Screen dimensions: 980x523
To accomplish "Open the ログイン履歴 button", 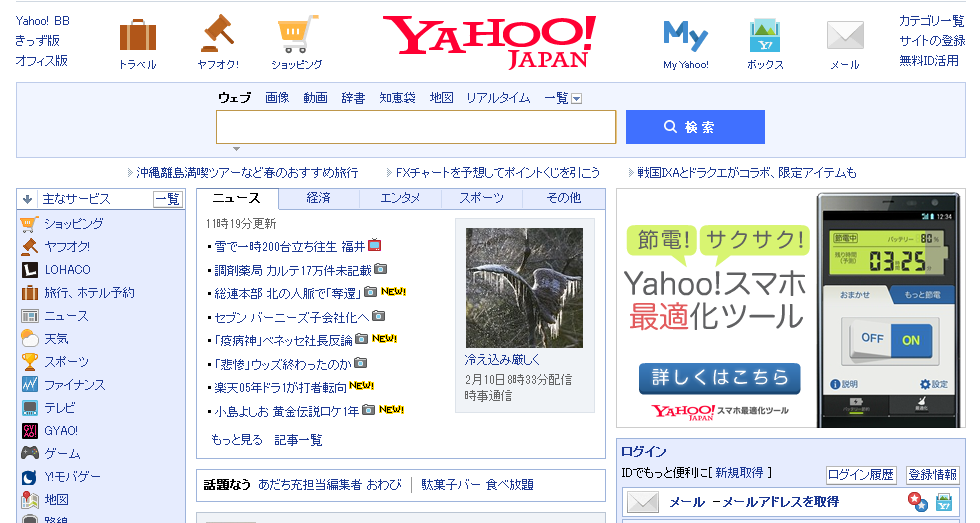I will pyautogui.click(x=861, y=475).
